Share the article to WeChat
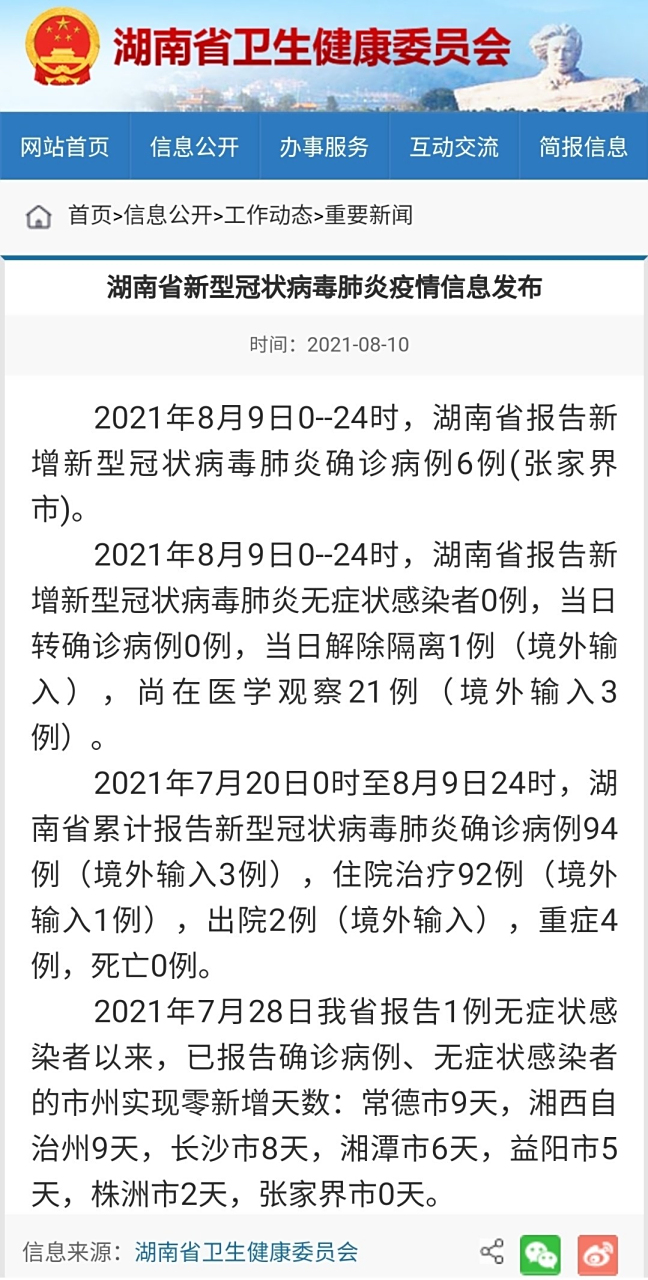648x1280 pixels. click(x=540, y=1254)
